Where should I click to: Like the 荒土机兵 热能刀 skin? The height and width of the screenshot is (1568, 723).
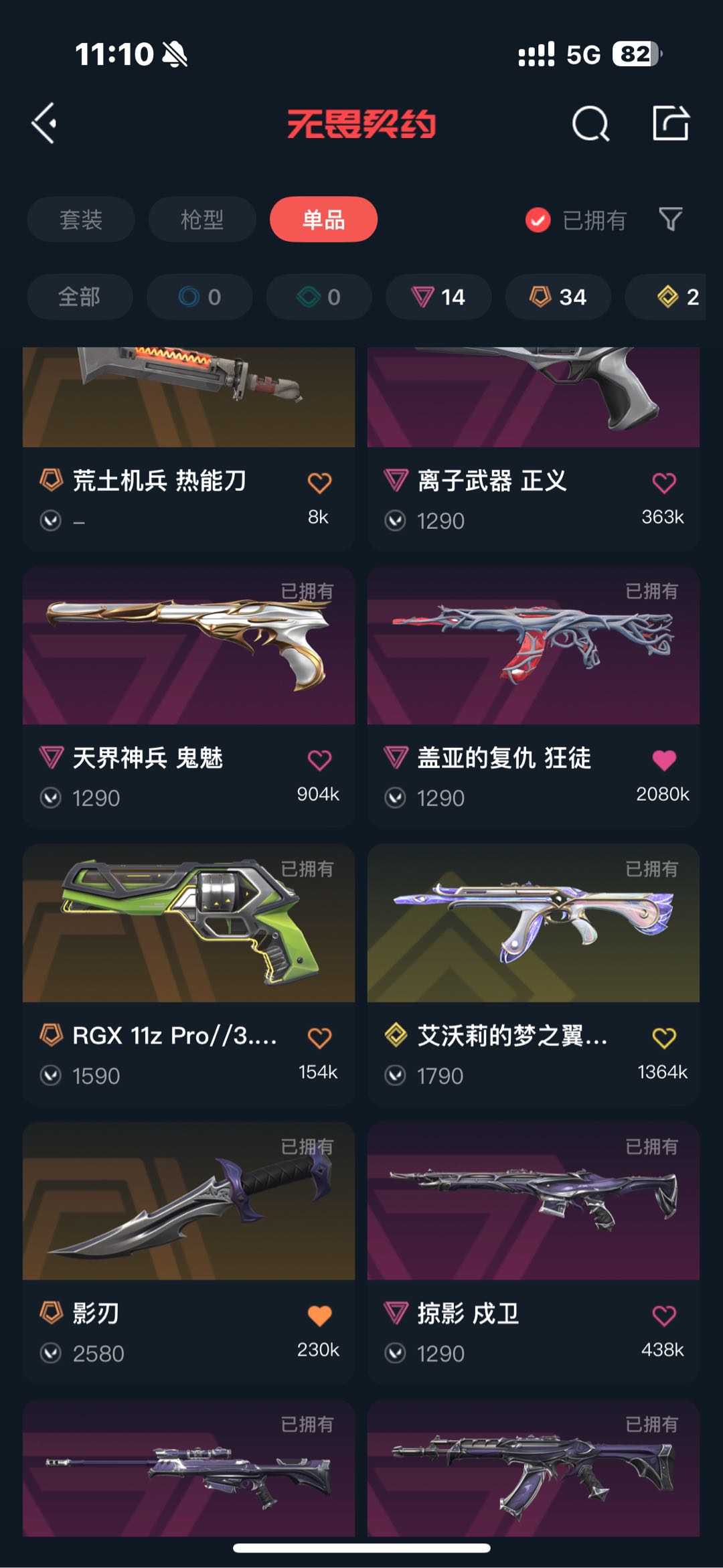point(319,482)
